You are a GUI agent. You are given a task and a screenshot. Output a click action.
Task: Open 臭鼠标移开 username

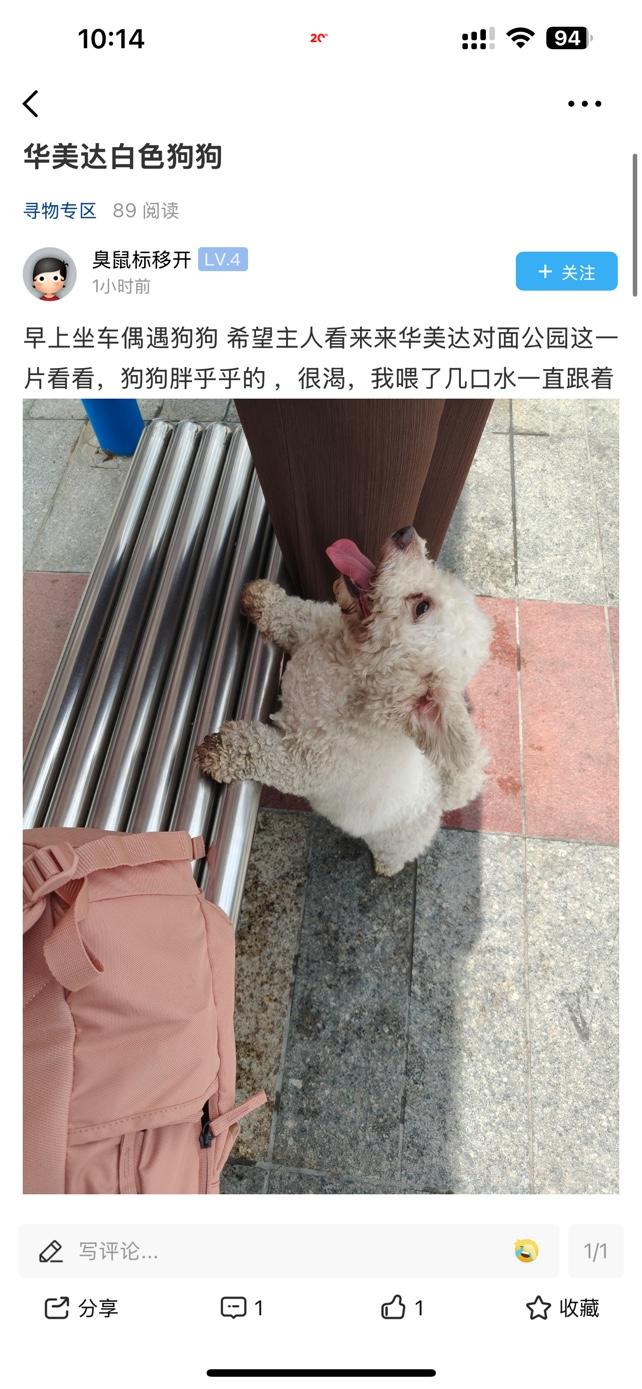pyautogui.click(x=141, y=260)
